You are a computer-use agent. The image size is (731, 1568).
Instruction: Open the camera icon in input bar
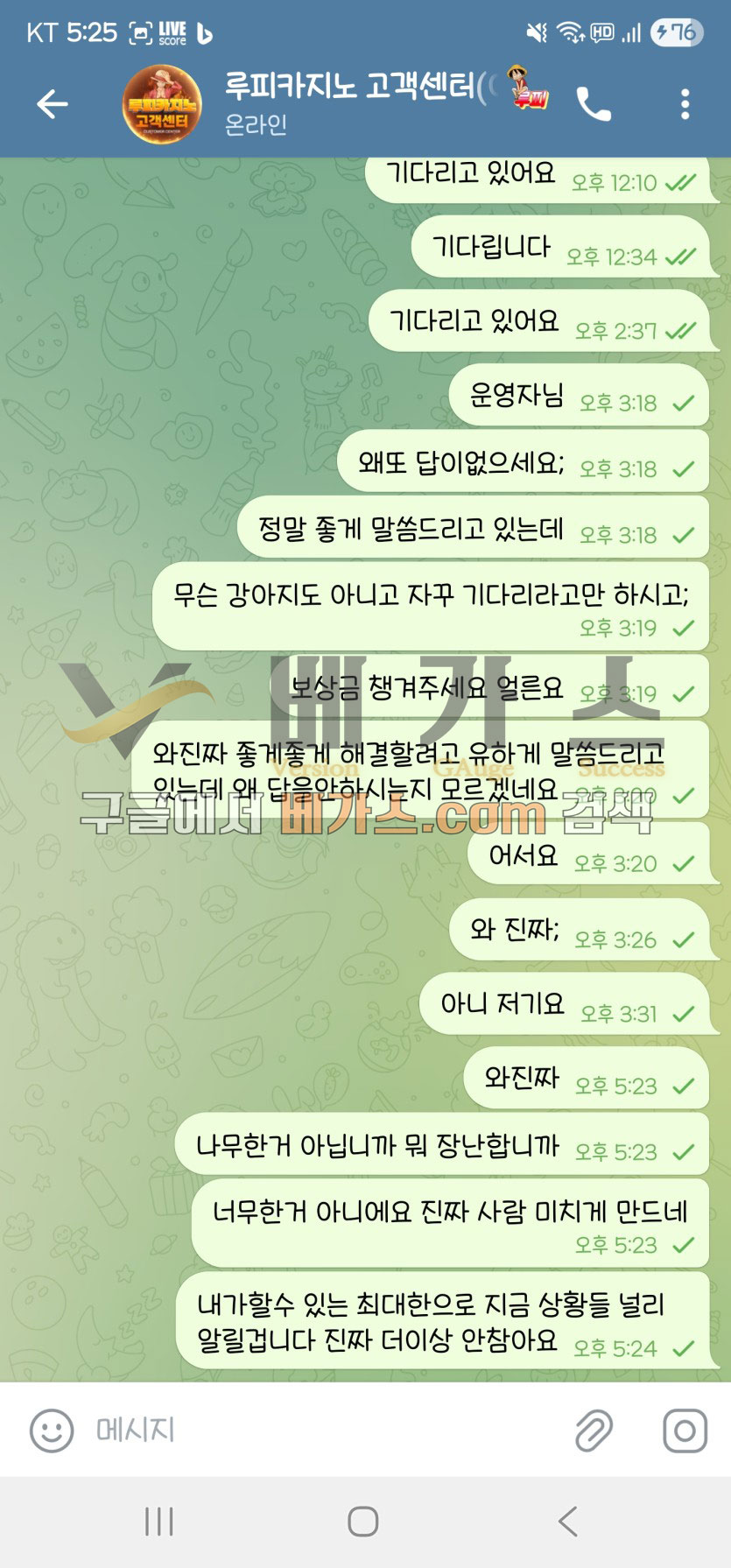pyautogui.click(x=685, y=1431)
